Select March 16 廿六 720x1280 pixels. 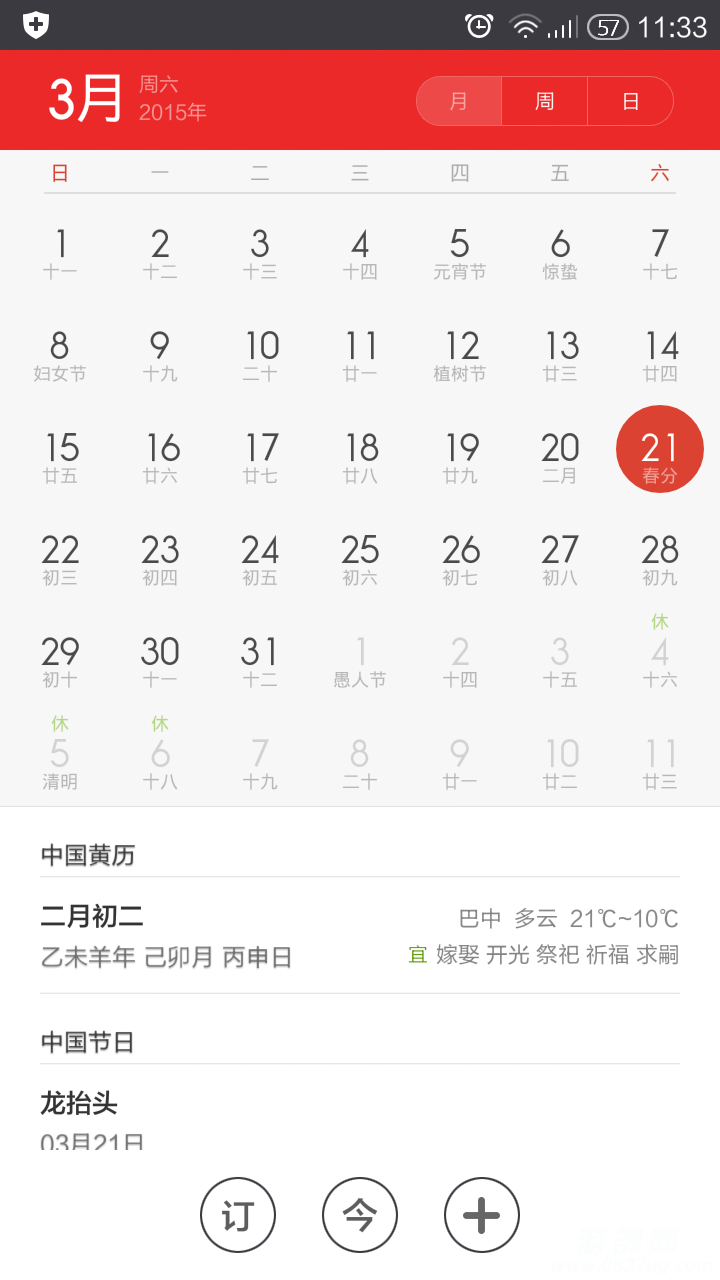160,458
